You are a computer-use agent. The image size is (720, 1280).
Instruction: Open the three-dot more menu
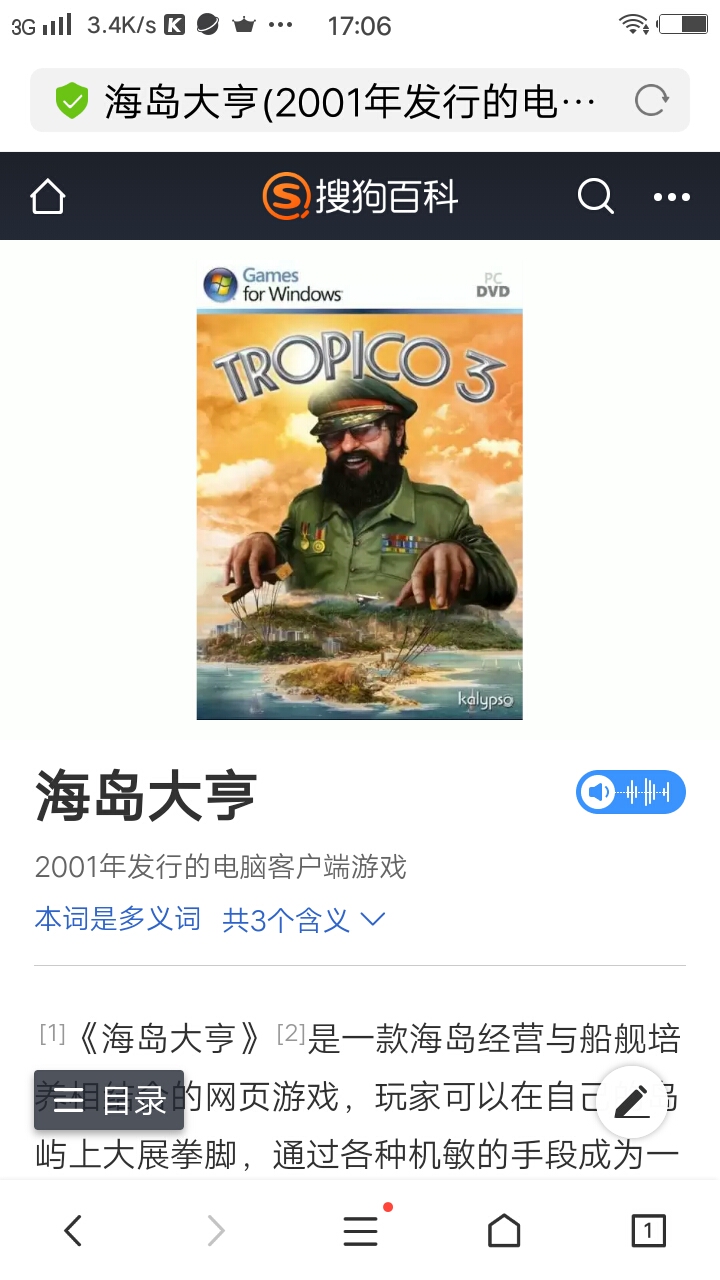(672, 197)
